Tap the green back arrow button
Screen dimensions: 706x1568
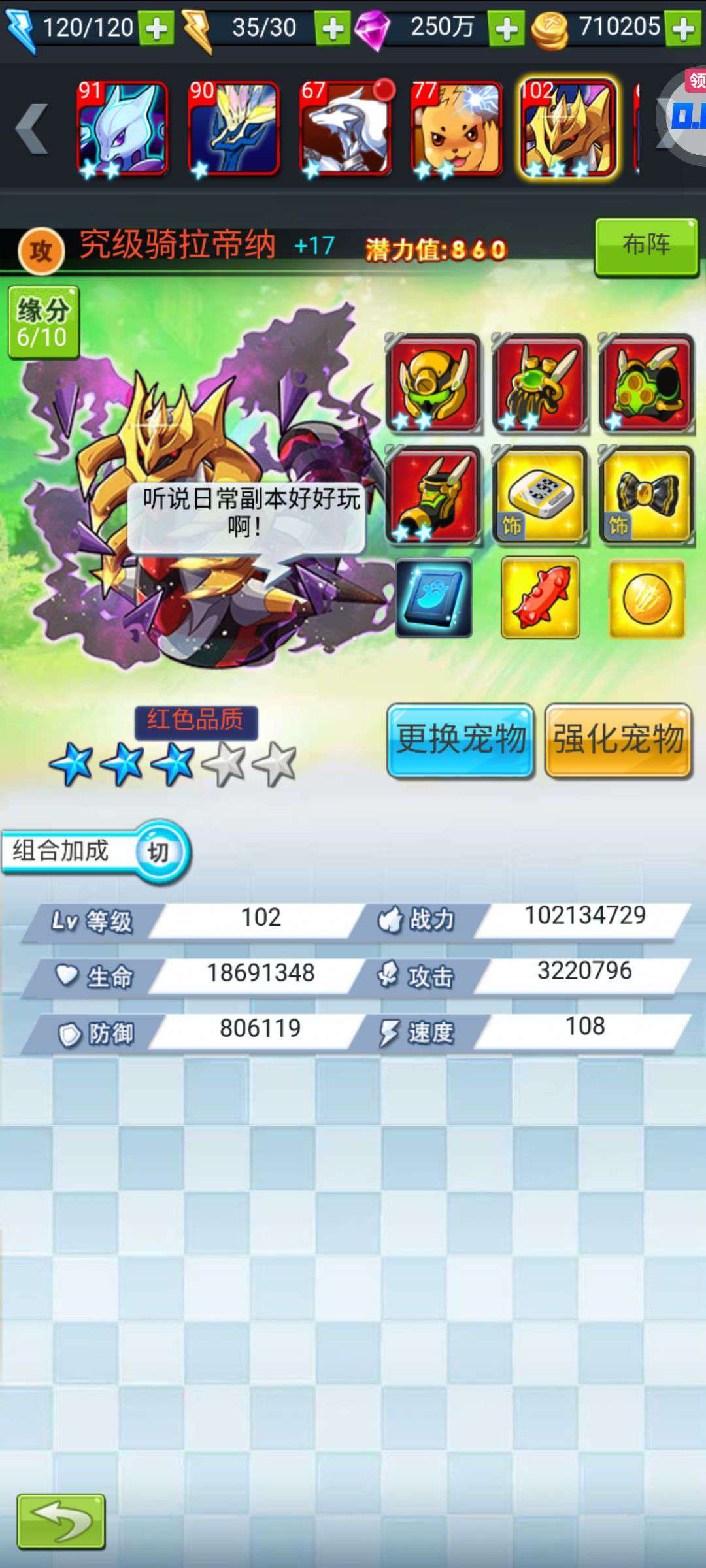61,1521
